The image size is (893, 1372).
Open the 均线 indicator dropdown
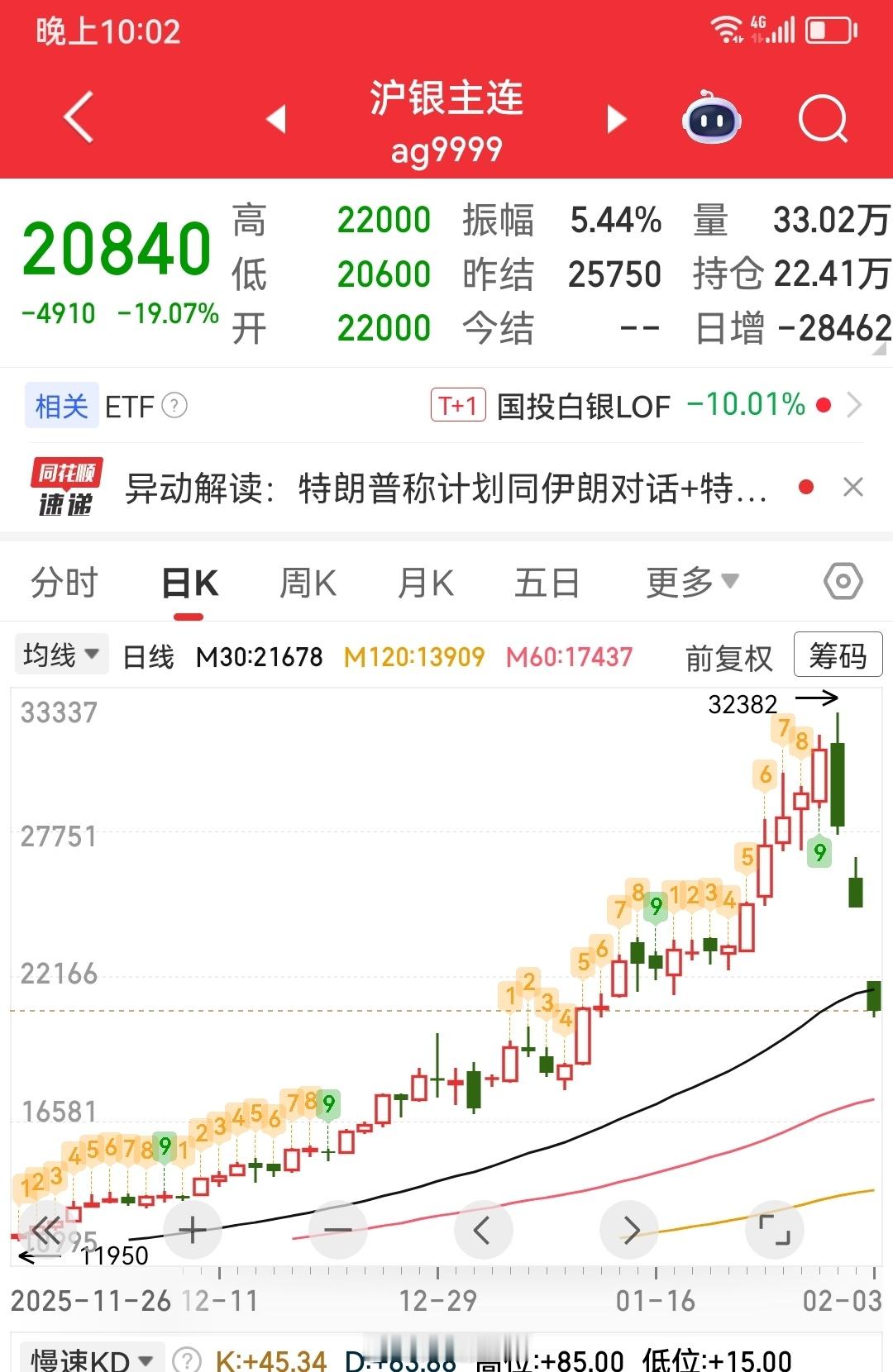[61, 653]
